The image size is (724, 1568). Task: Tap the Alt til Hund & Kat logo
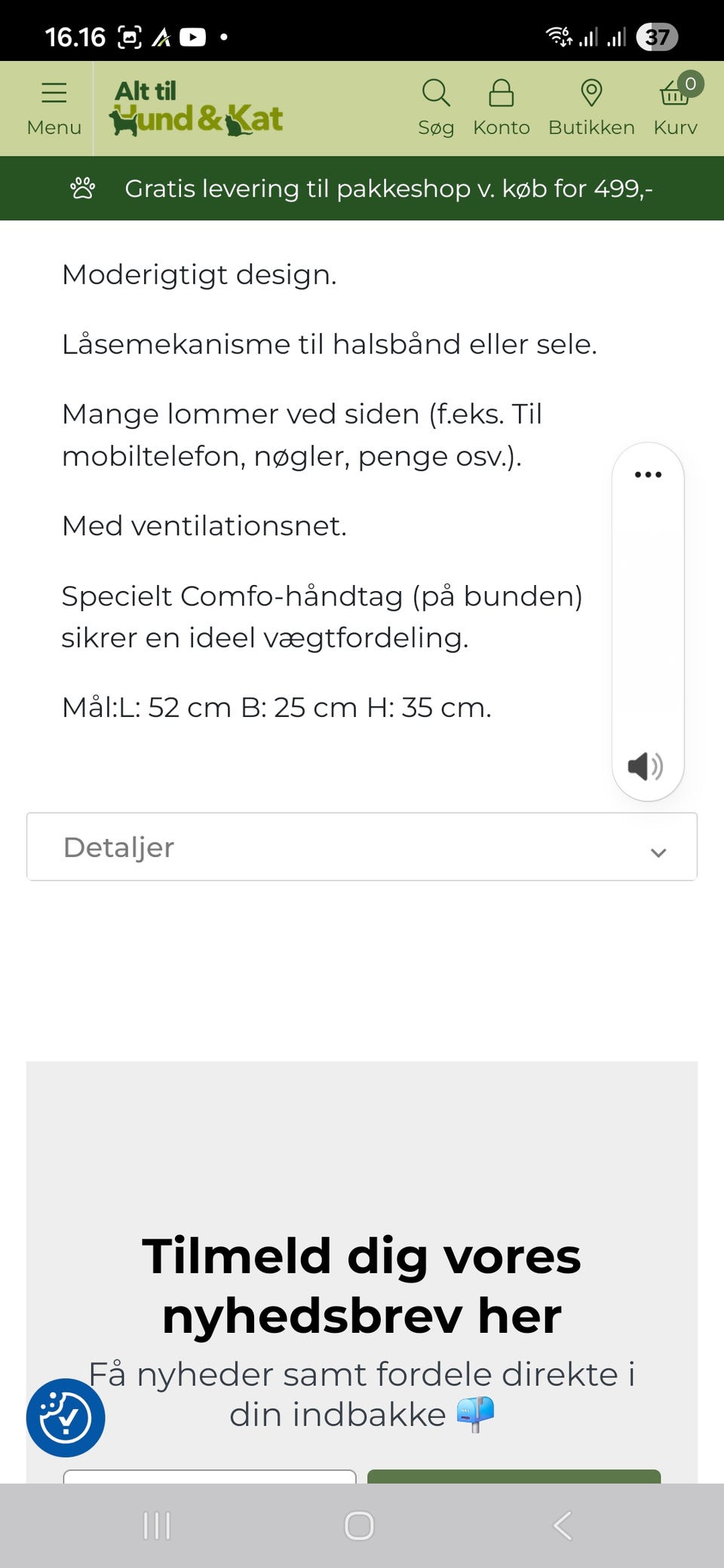[x=198, y=108]
